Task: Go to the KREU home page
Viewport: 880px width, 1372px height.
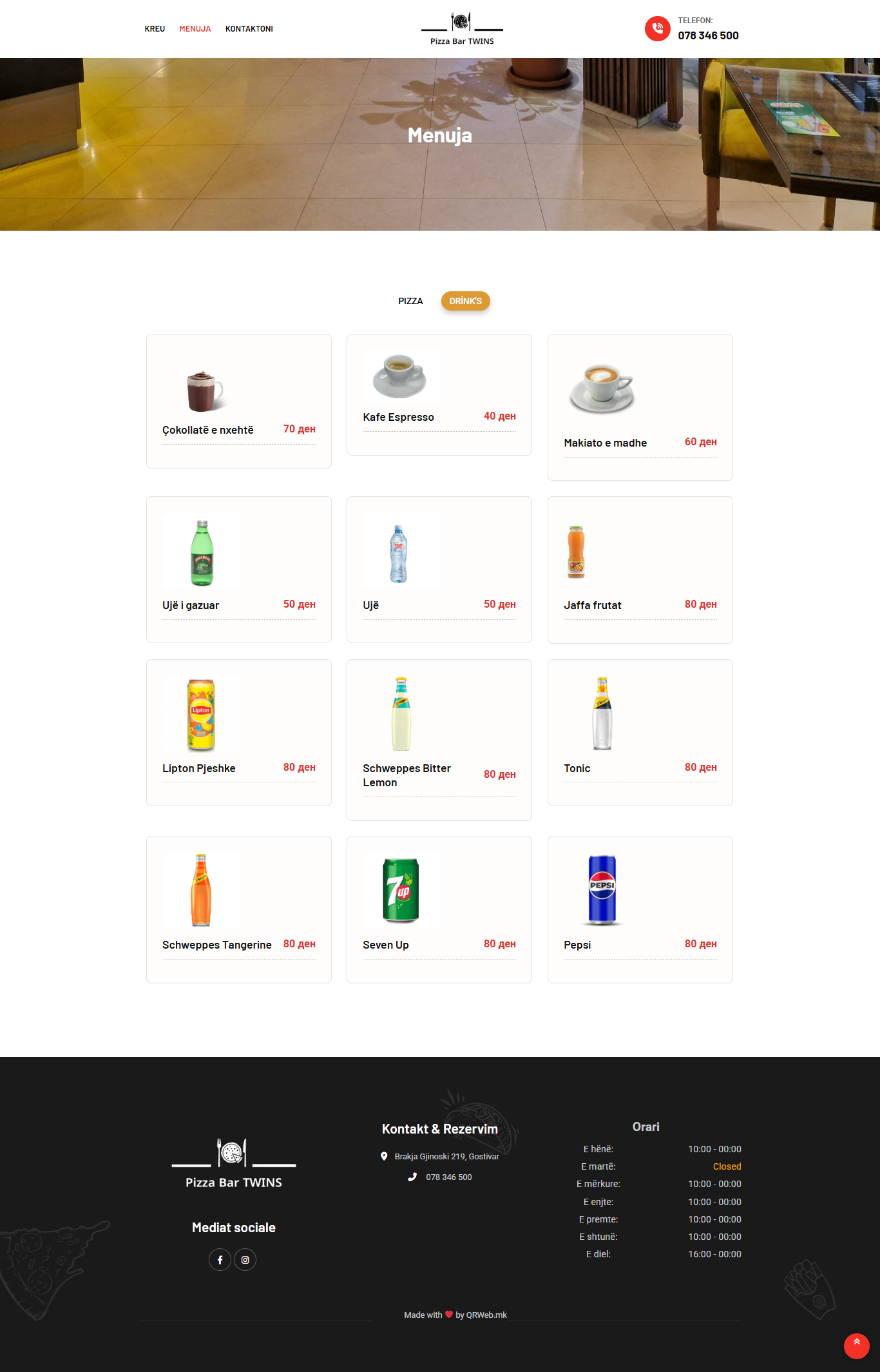Action: (155, 29)
